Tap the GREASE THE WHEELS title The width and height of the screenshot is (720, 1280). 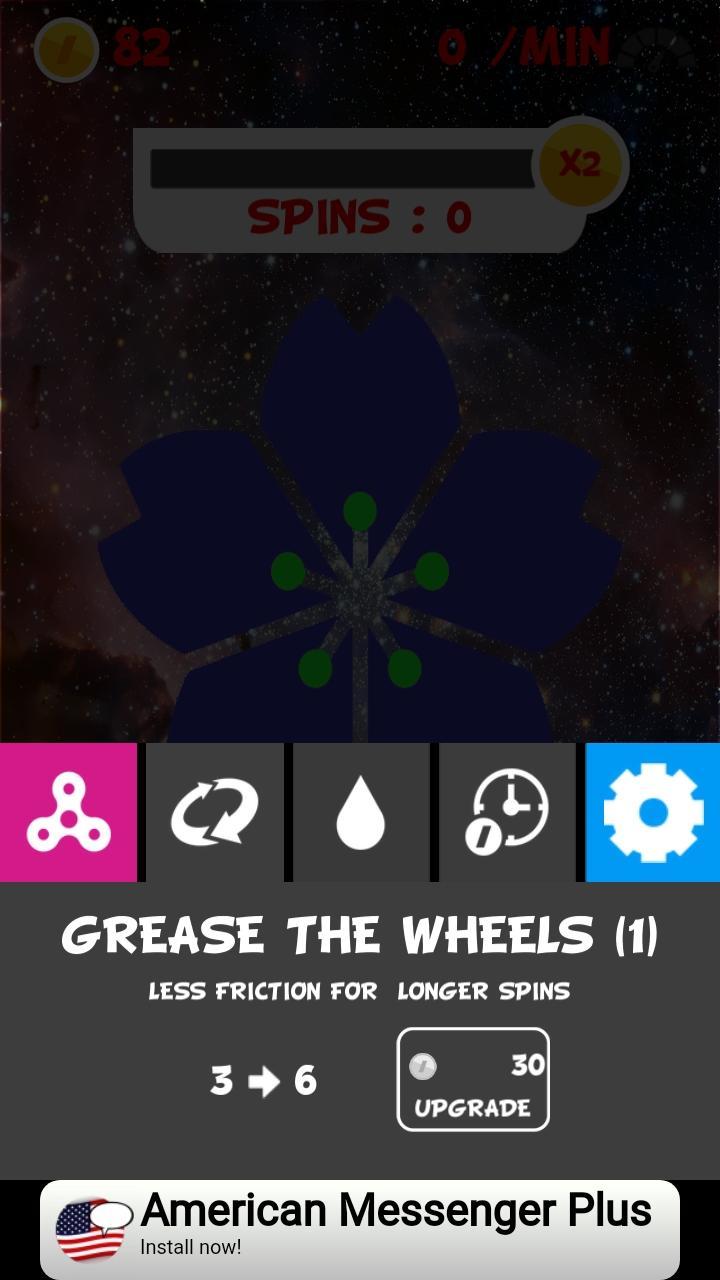coord(360,935)
